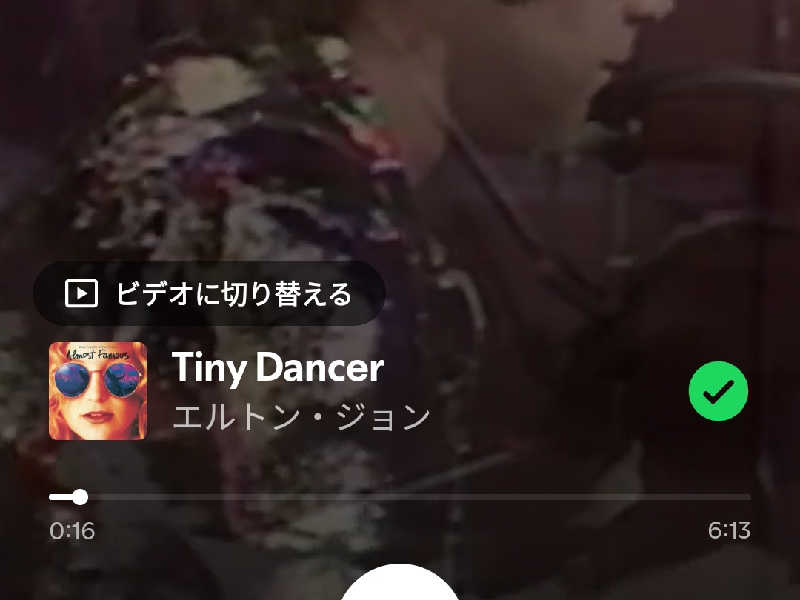800x600 pixels.
Task: Open the Tiny Dancer album artwork
Action: 98,391
